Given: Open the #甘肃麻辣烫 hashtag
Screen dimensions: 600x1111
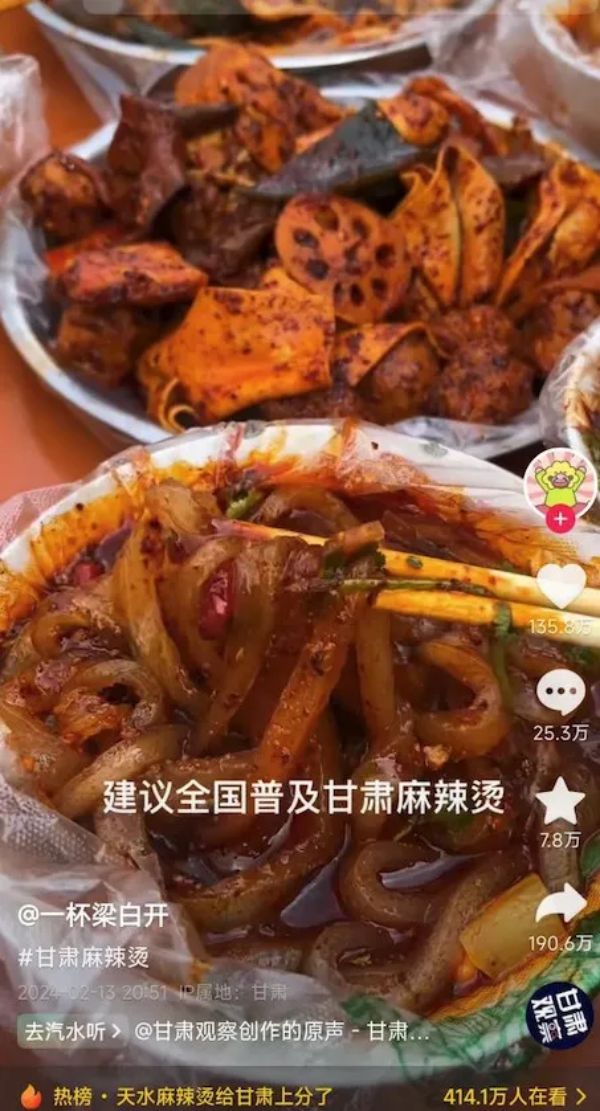Looking at the screenshot, I should (83, 957).
